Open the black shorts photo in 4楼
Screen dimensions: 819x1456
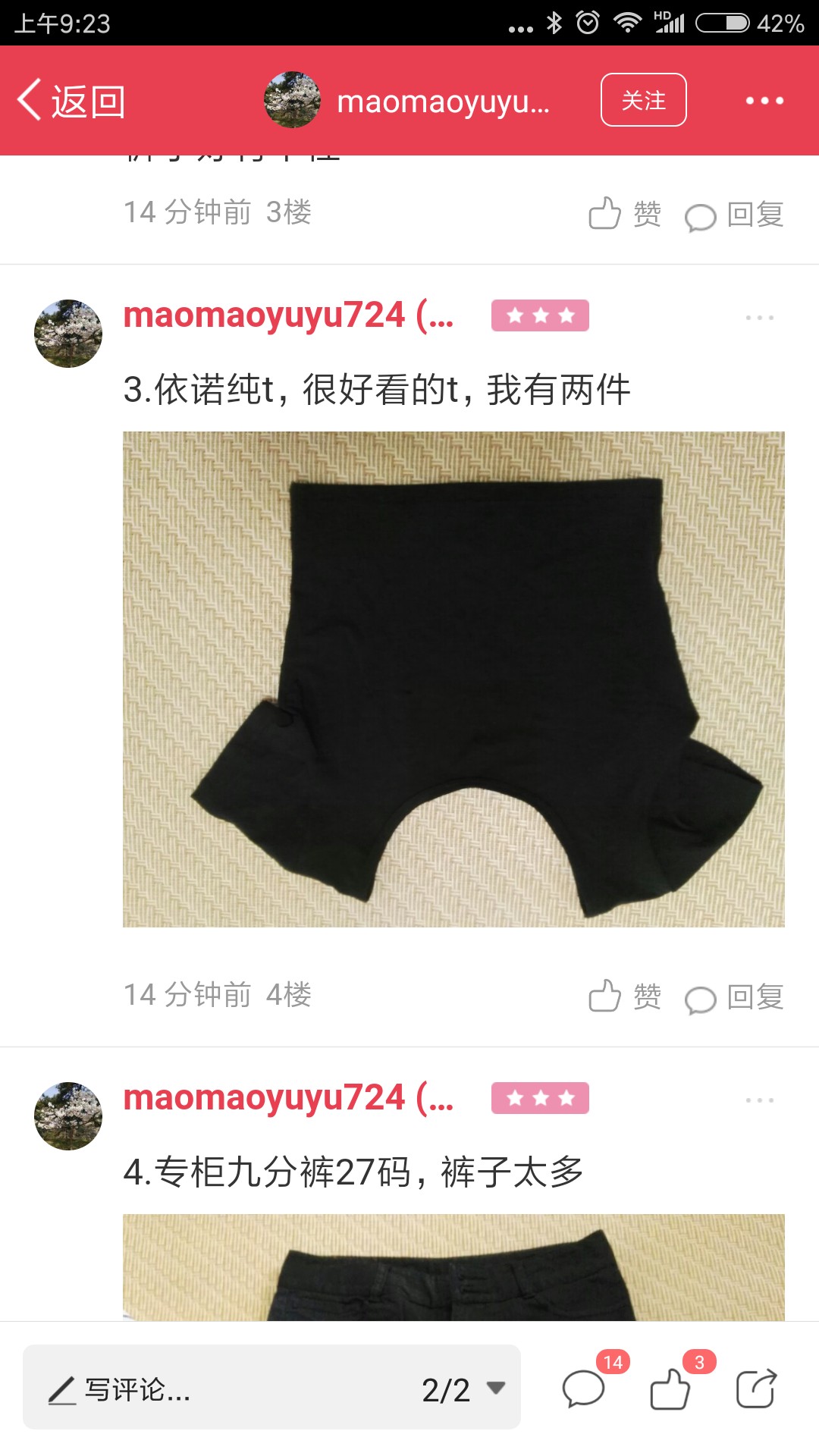coord(453,679)
